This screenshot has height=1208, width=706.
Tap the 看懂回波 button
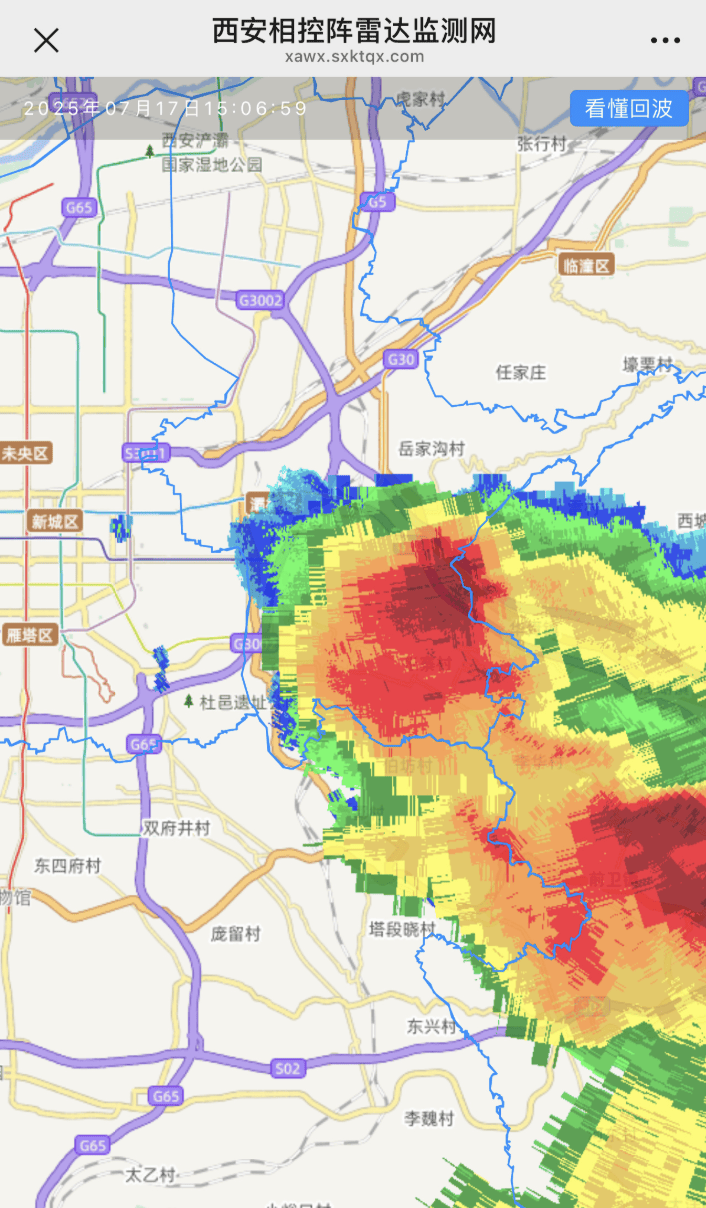tap(629, 108)
